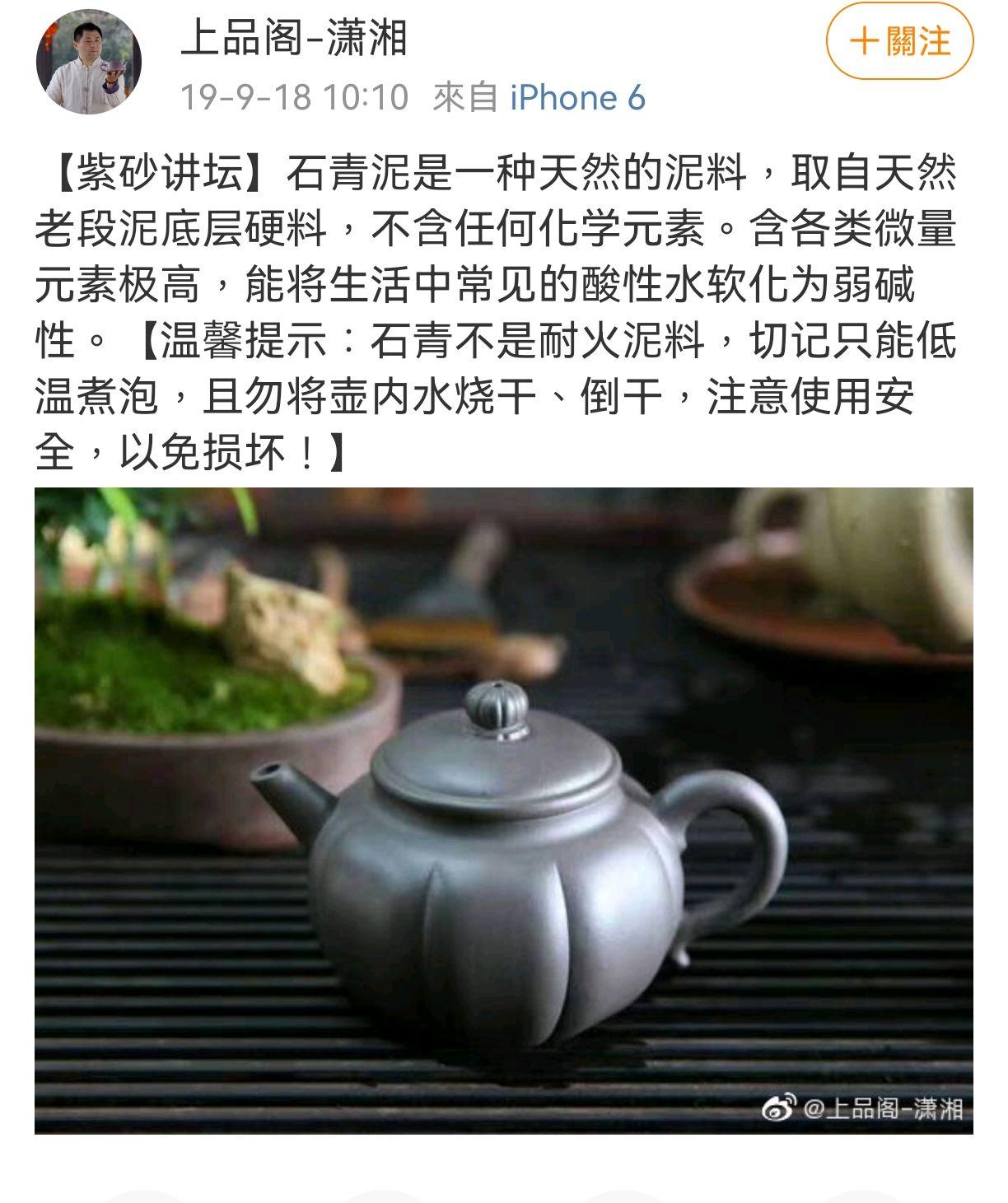Image resolution: width=1008 pixels, height=1203 pixels.
Task: Open the profile avatar of 上品阁-潇湘
Action: point(88,62)
